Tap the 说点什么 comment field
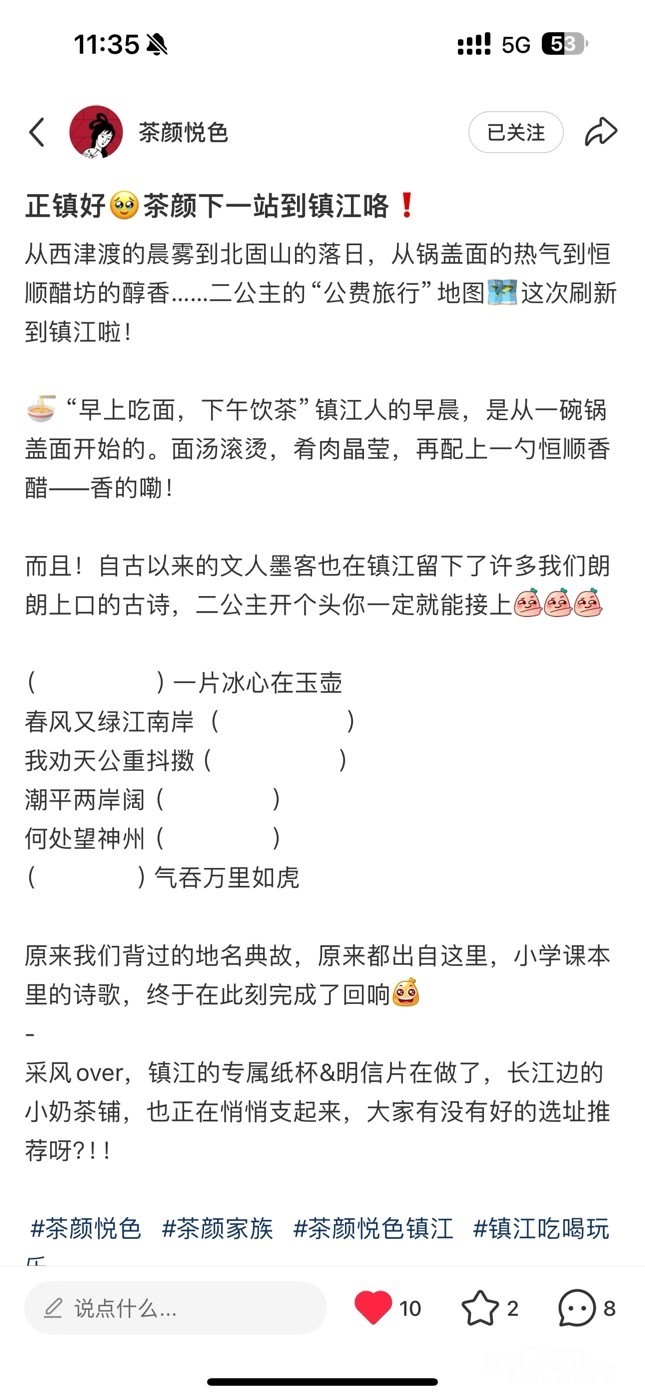 pos(175,1307)
